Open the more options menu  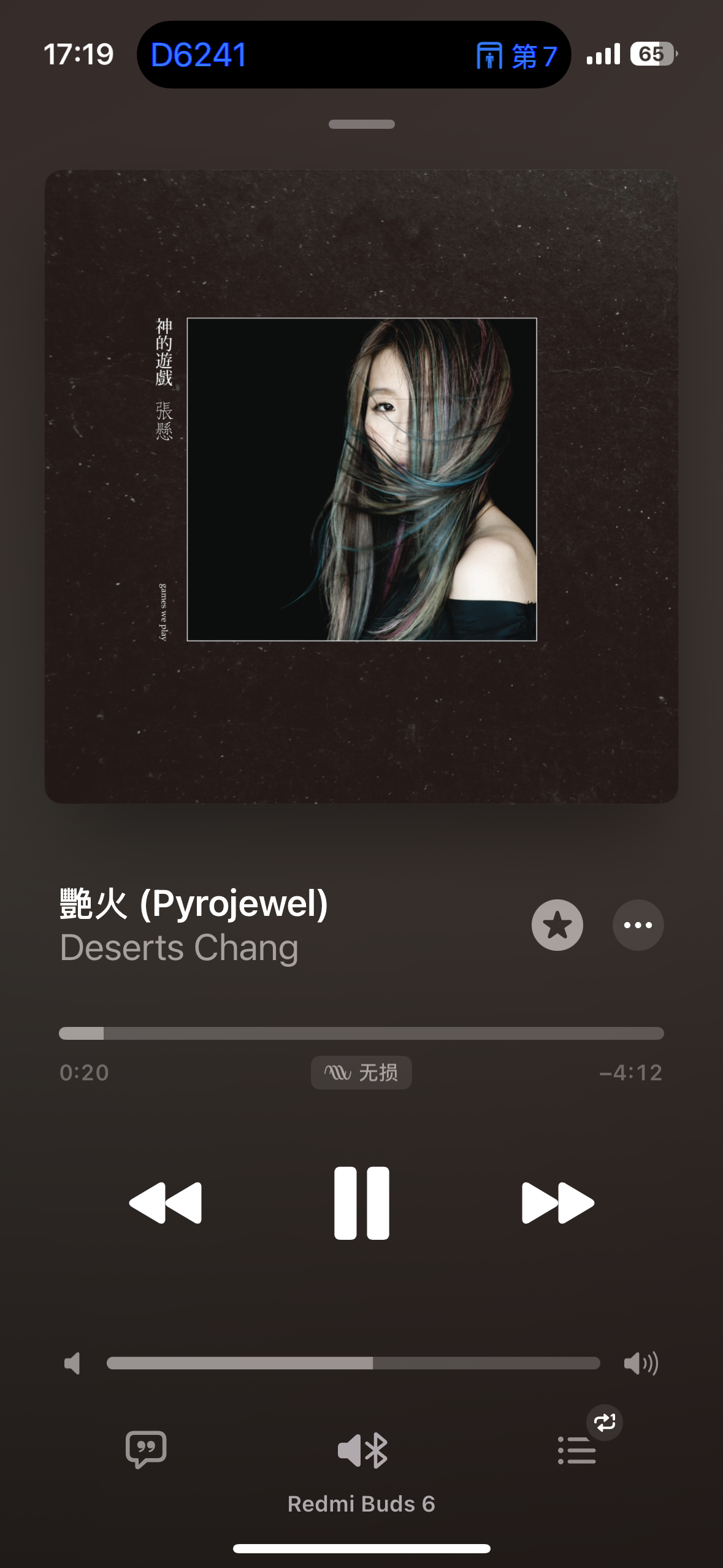(x=638, y=925)
